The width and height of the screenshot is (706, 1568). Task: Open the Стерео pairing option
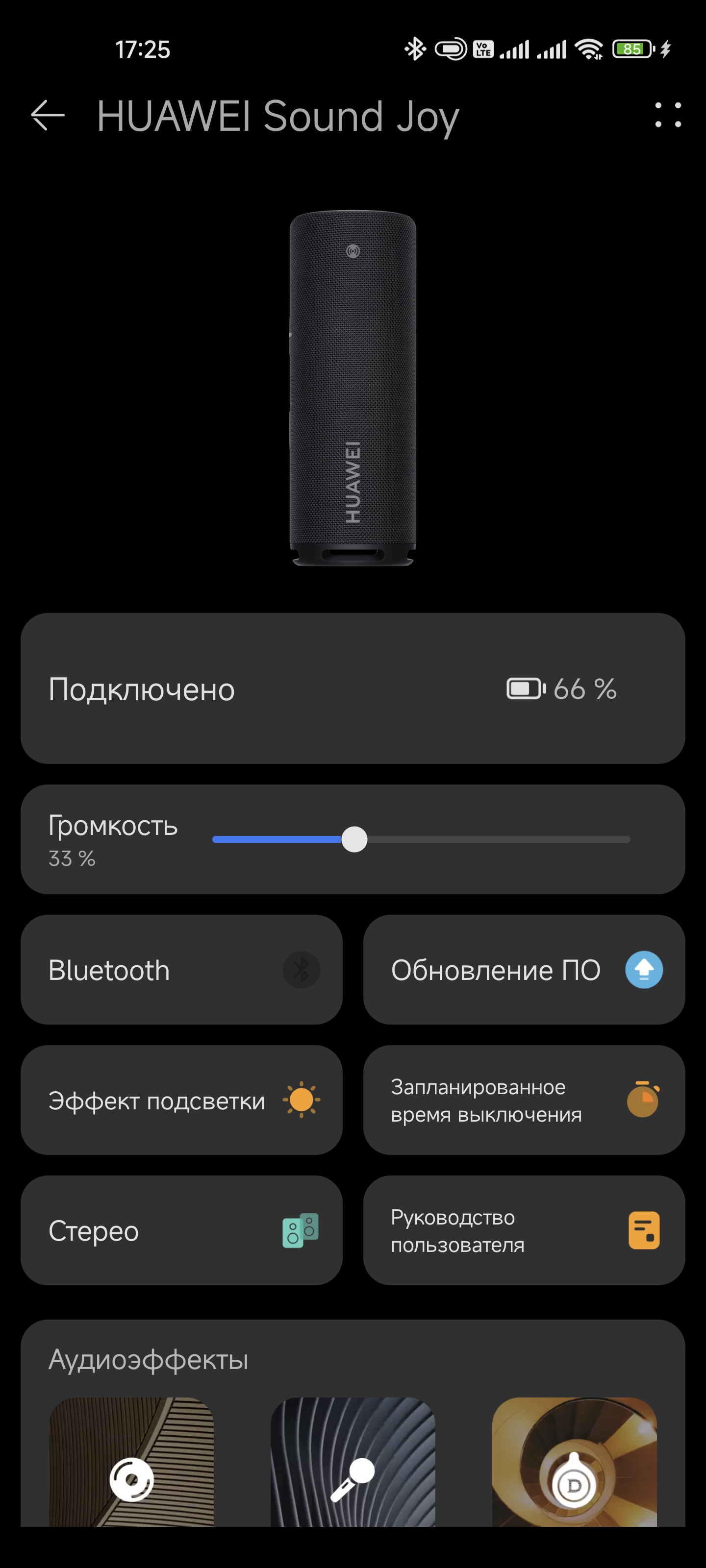pos(181,1230)
